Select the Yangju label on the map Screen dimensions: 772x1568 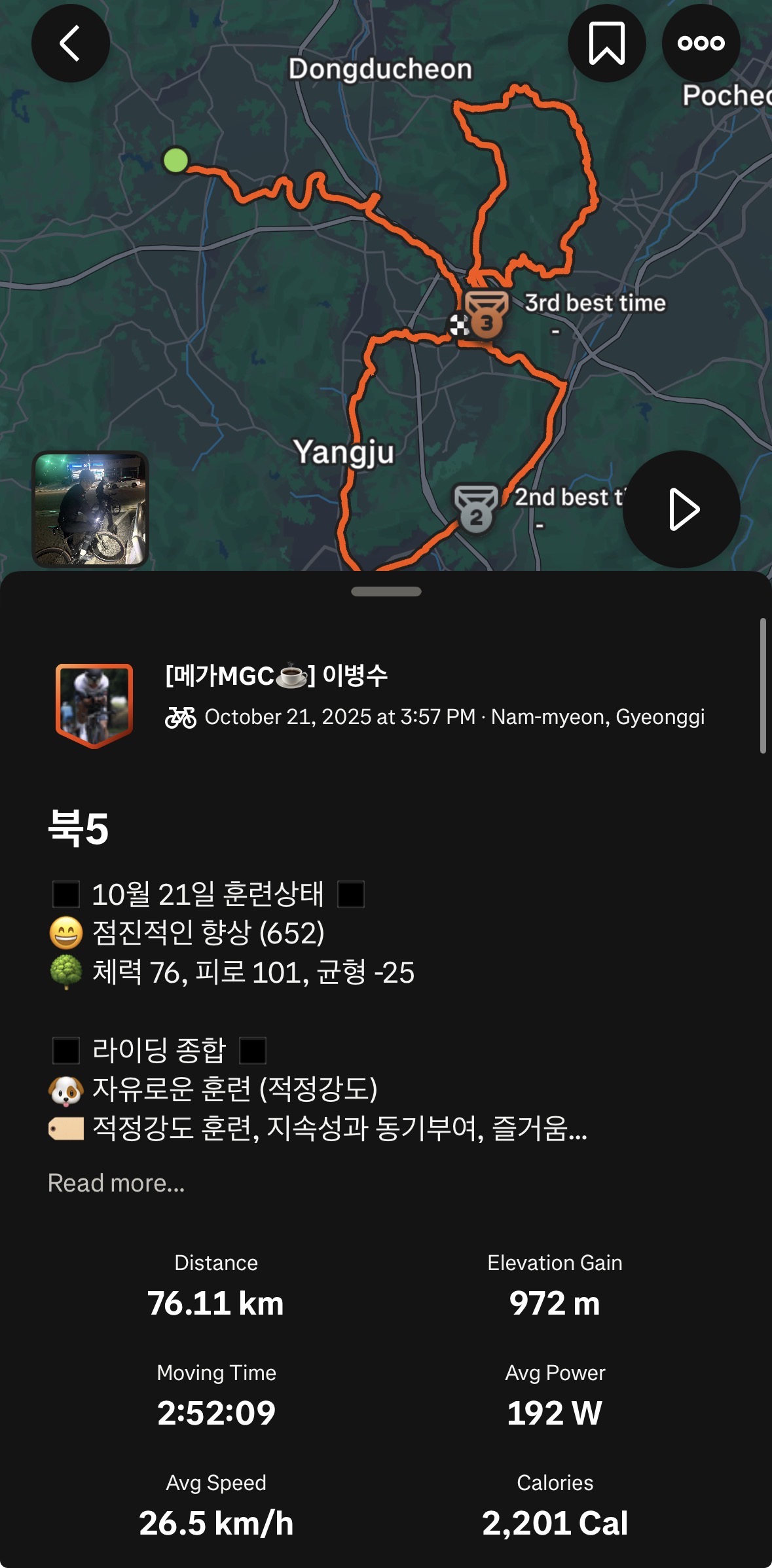(x=344, y=452)
